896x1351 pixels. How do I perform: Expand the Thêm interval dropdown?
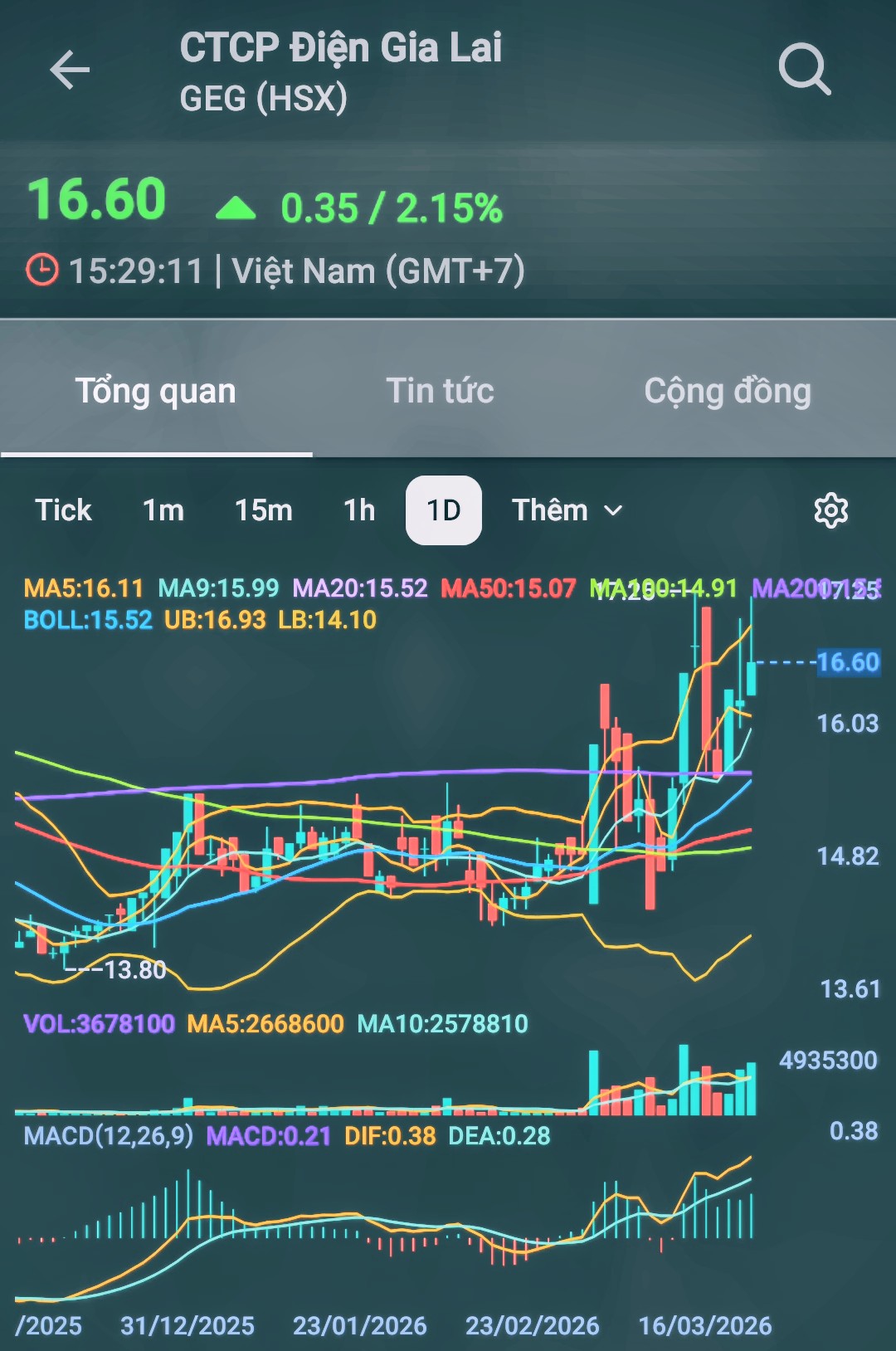[567, 510]
